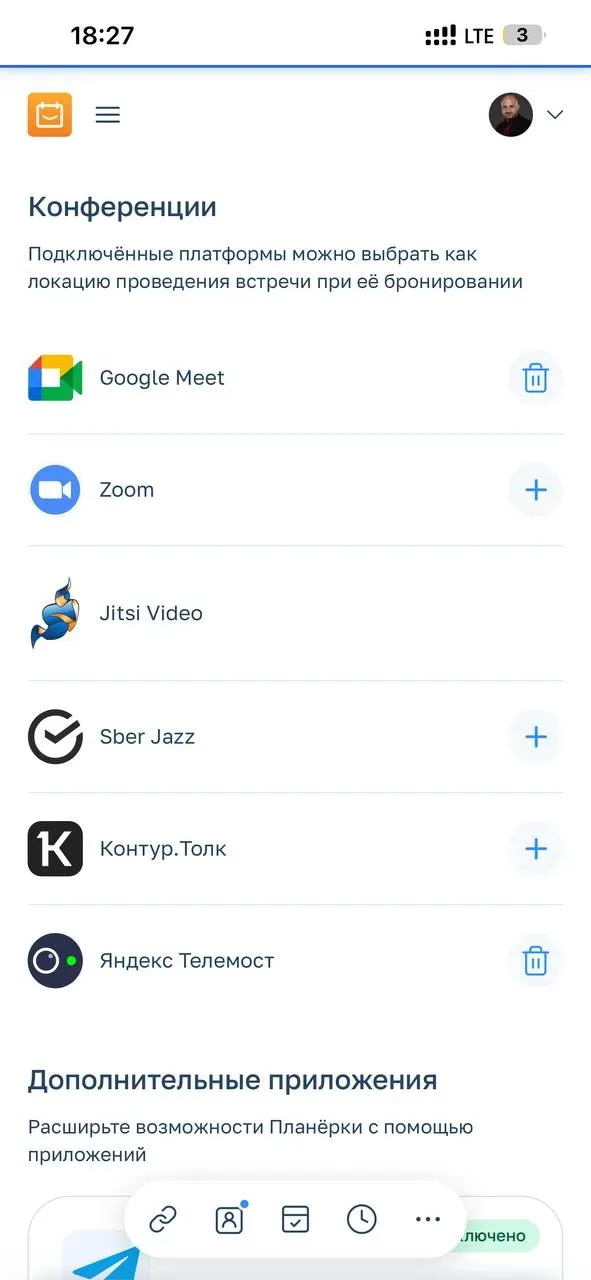This screenshot has width=591, height=1280.
Task: Connect Контур.Толк with the plus button
Action: 536,849
